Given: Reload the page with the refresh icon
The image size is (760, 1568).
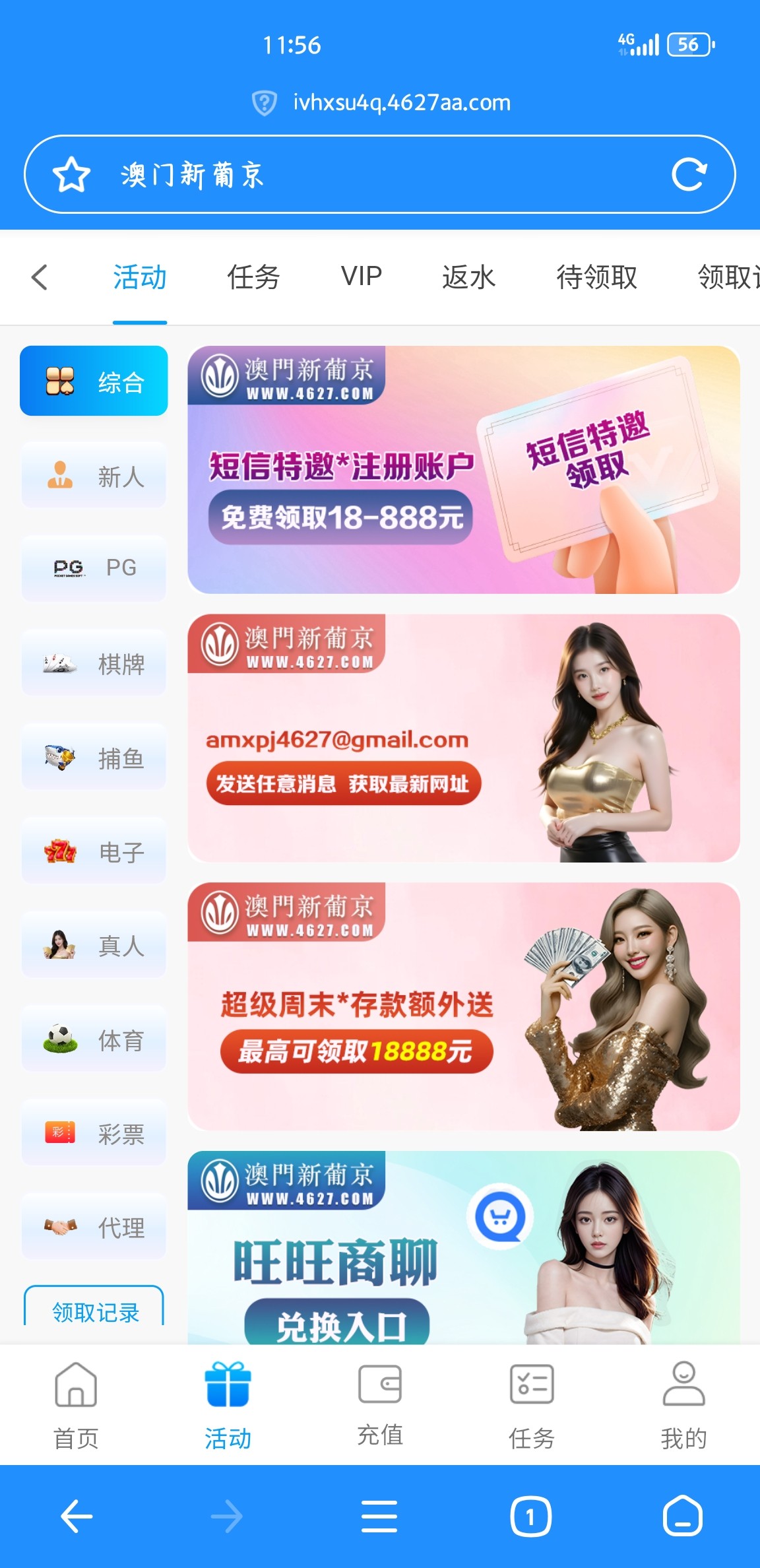Looking at the screenshot, I should coord(689,175).
